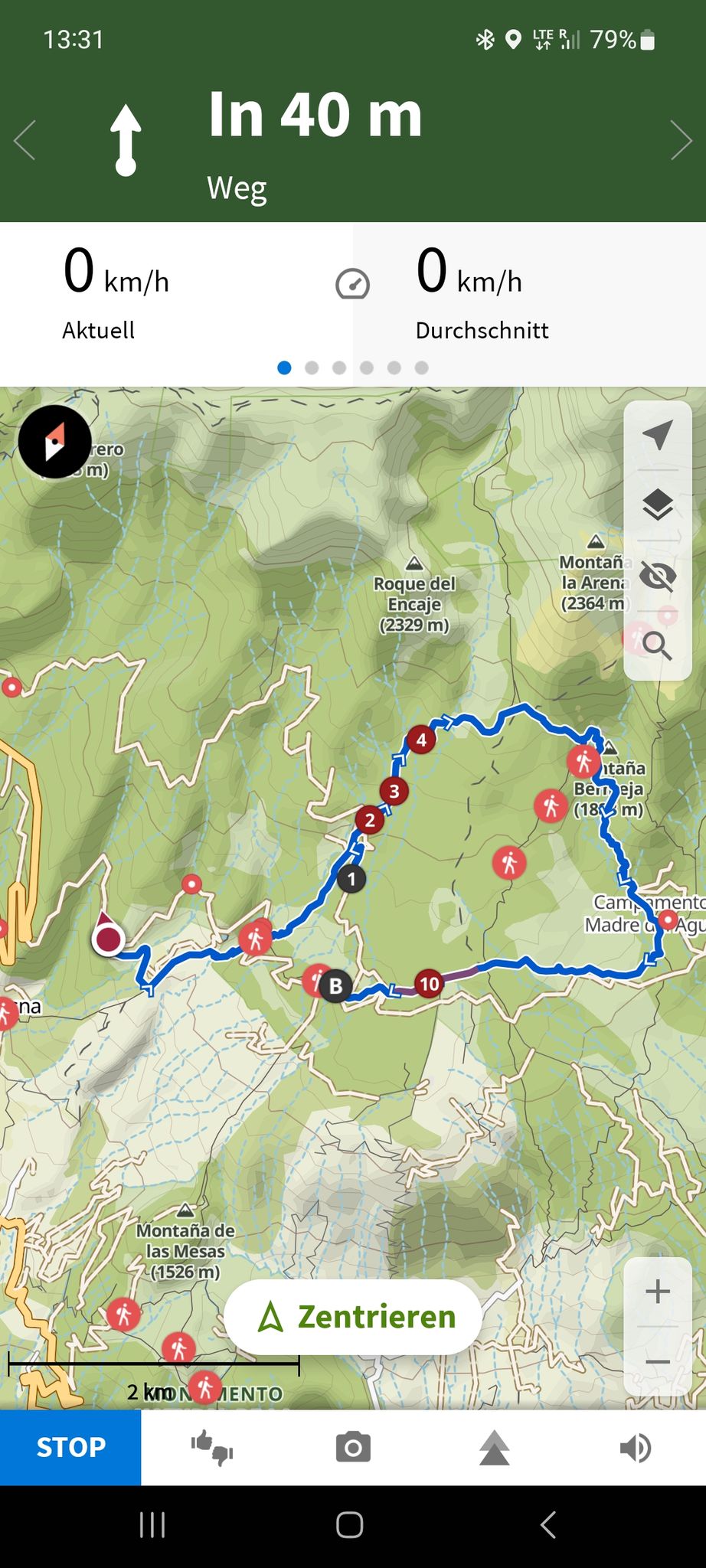
Task: Select waypoint 1 on the route
Action: pyautogui.click(x=351, y=879)
